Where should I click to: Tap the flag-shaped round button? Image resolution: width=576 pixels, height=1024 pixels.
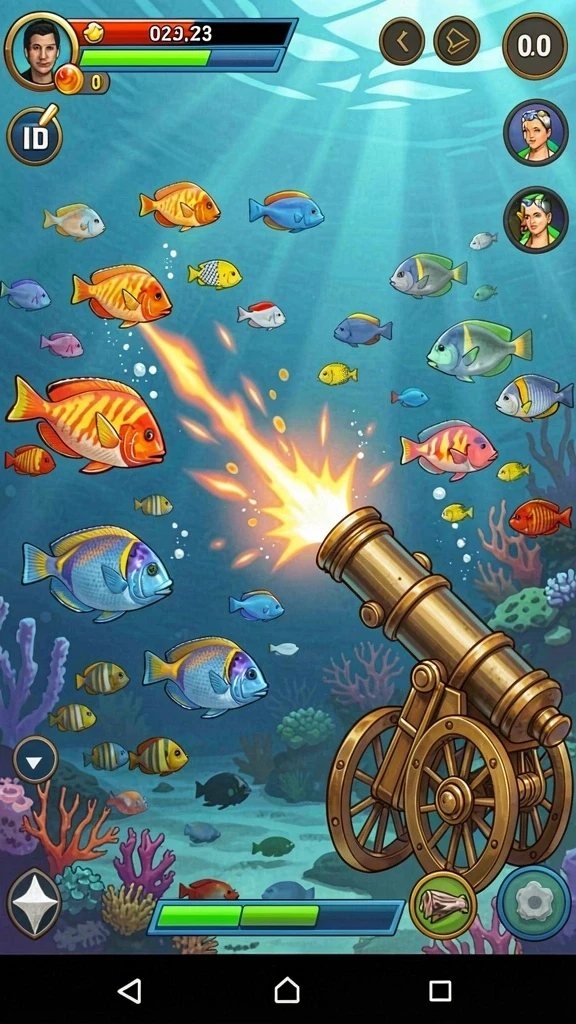coord(456,41)
